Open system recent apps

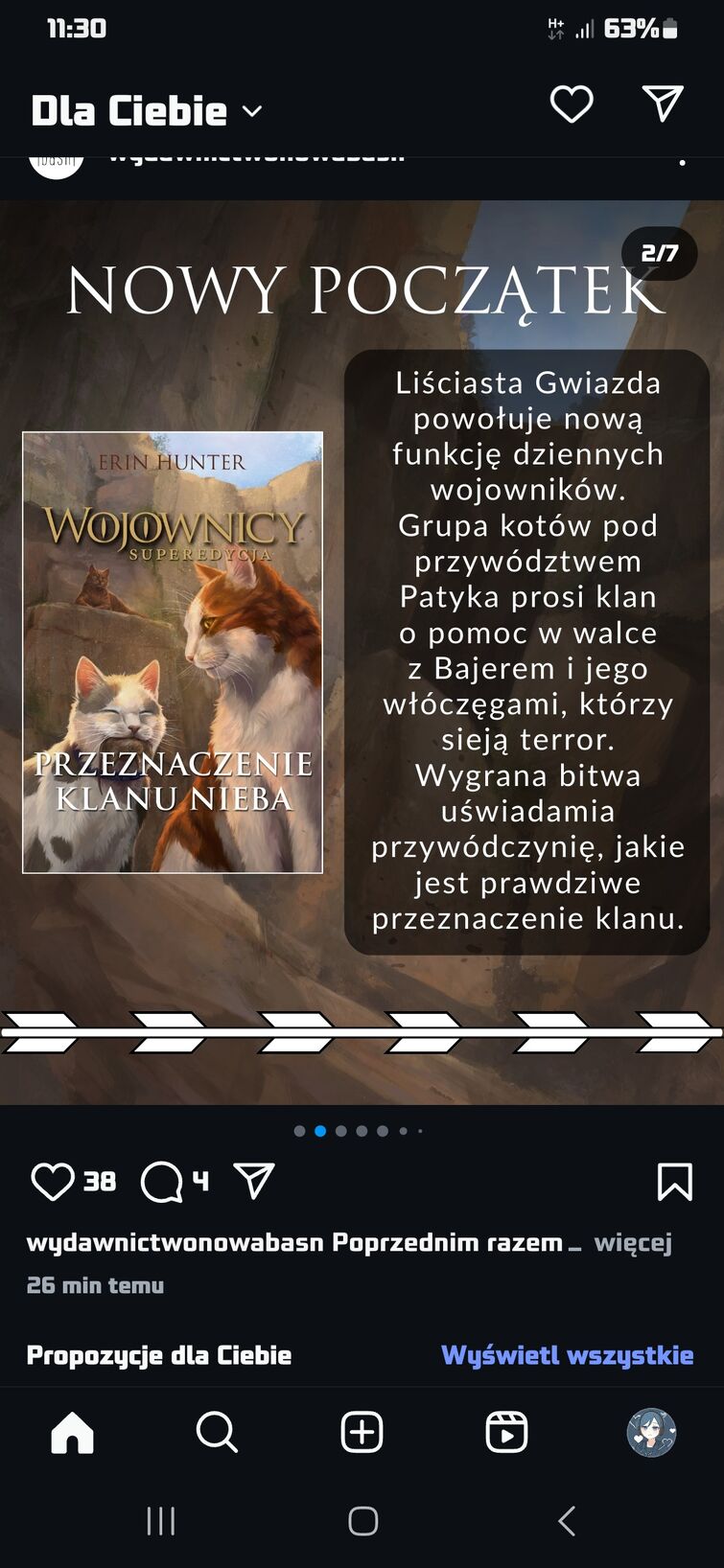[x=160, y=1521]
